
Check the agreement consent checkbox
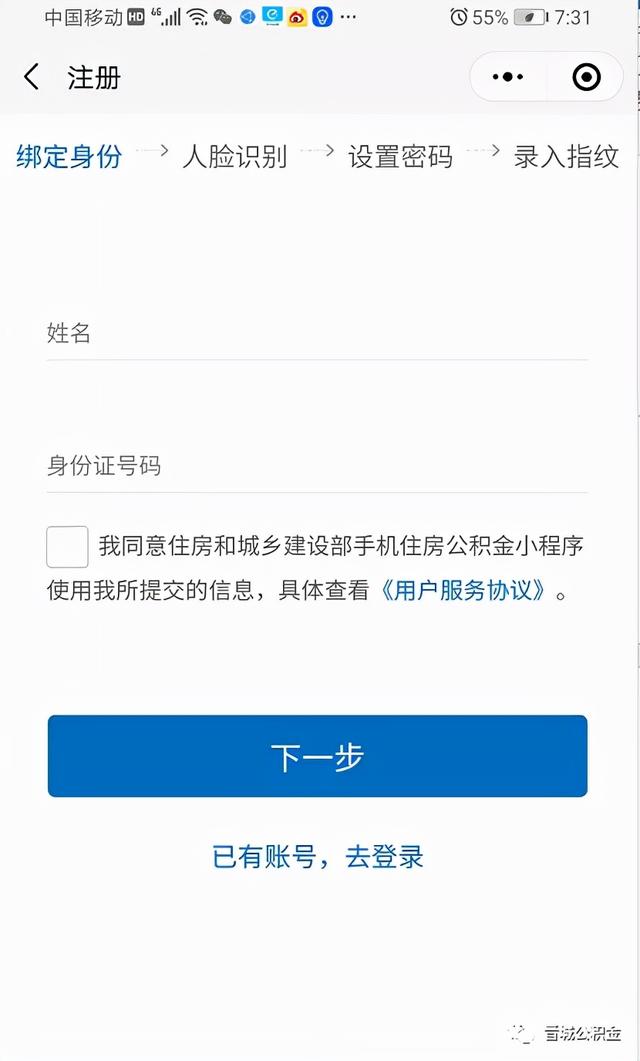coord(67,547)
